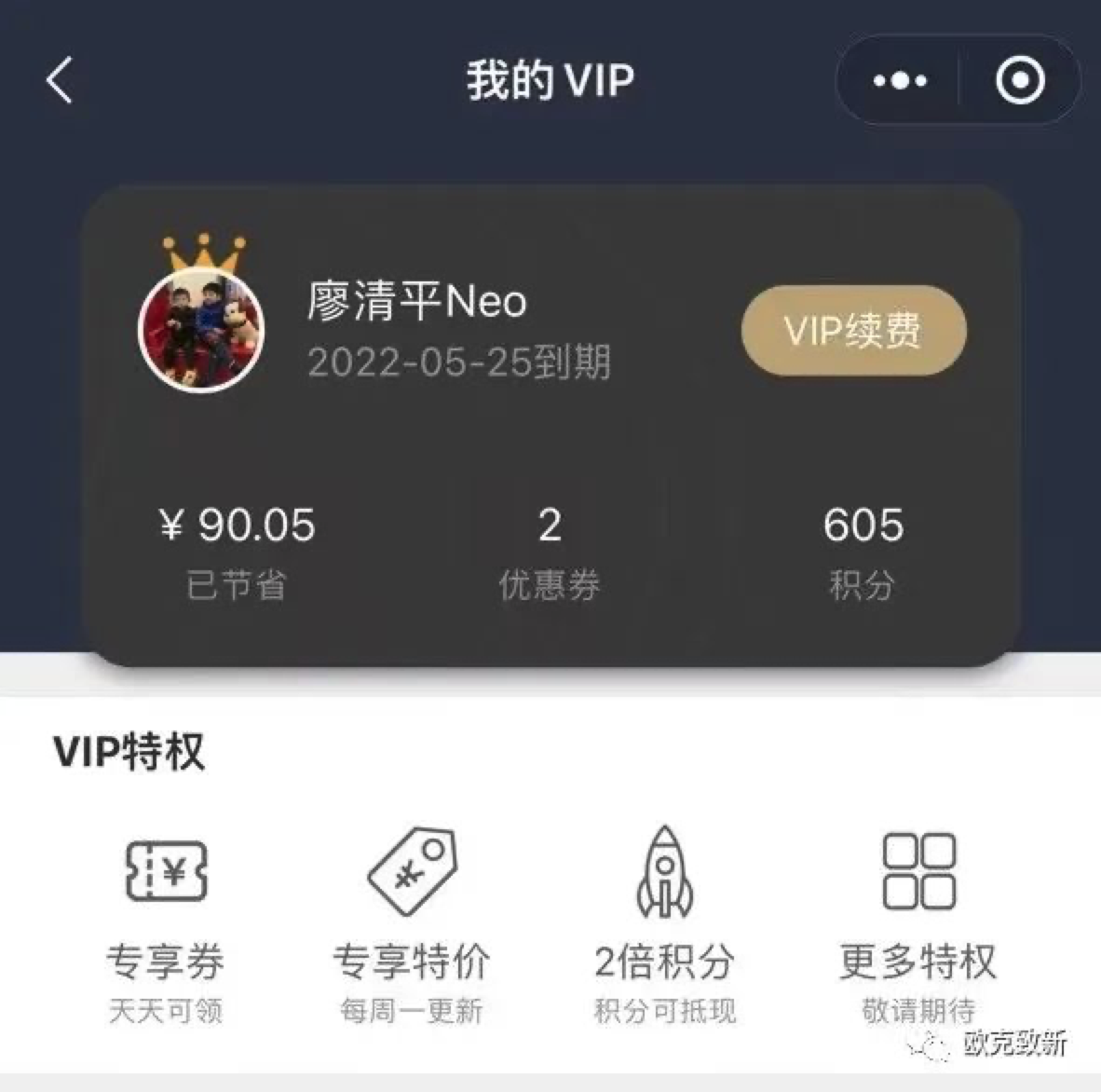Check 积分 points balance
1101x1092 pixels.
pyautogui.click(x=863, y=552)
